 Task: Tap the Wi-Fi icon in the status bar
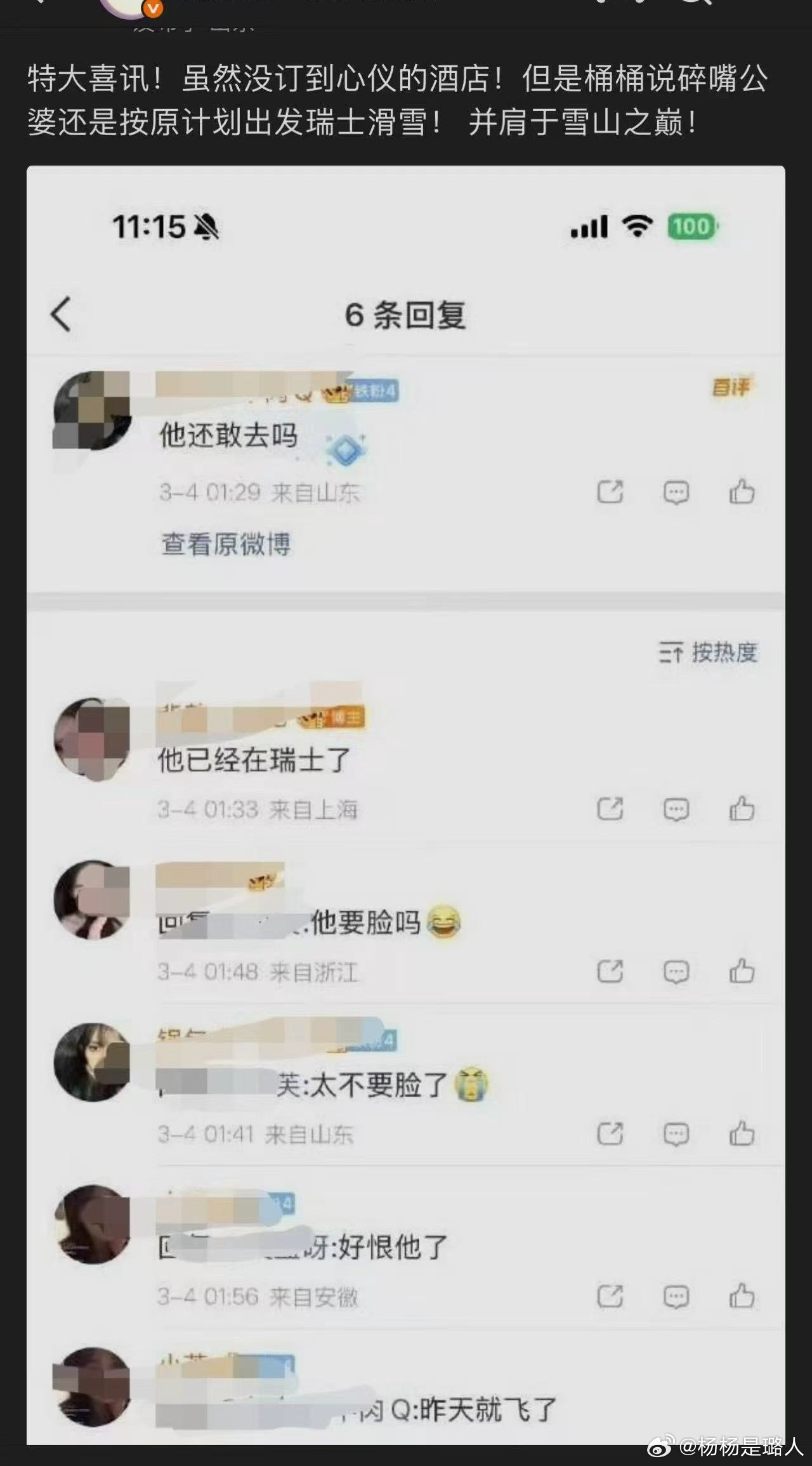(x=638, y=226)
